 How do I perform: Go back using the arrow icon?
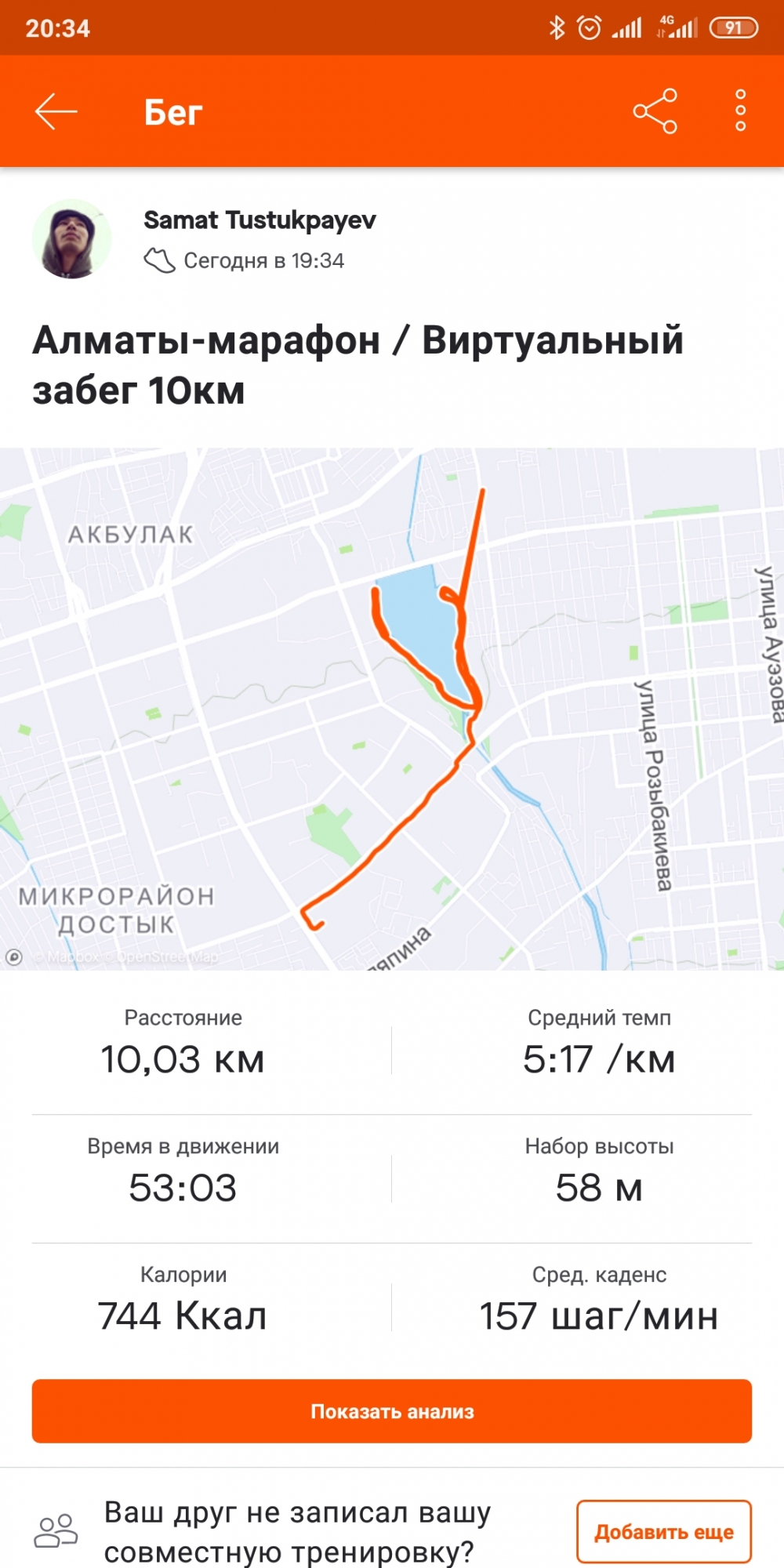56,111
